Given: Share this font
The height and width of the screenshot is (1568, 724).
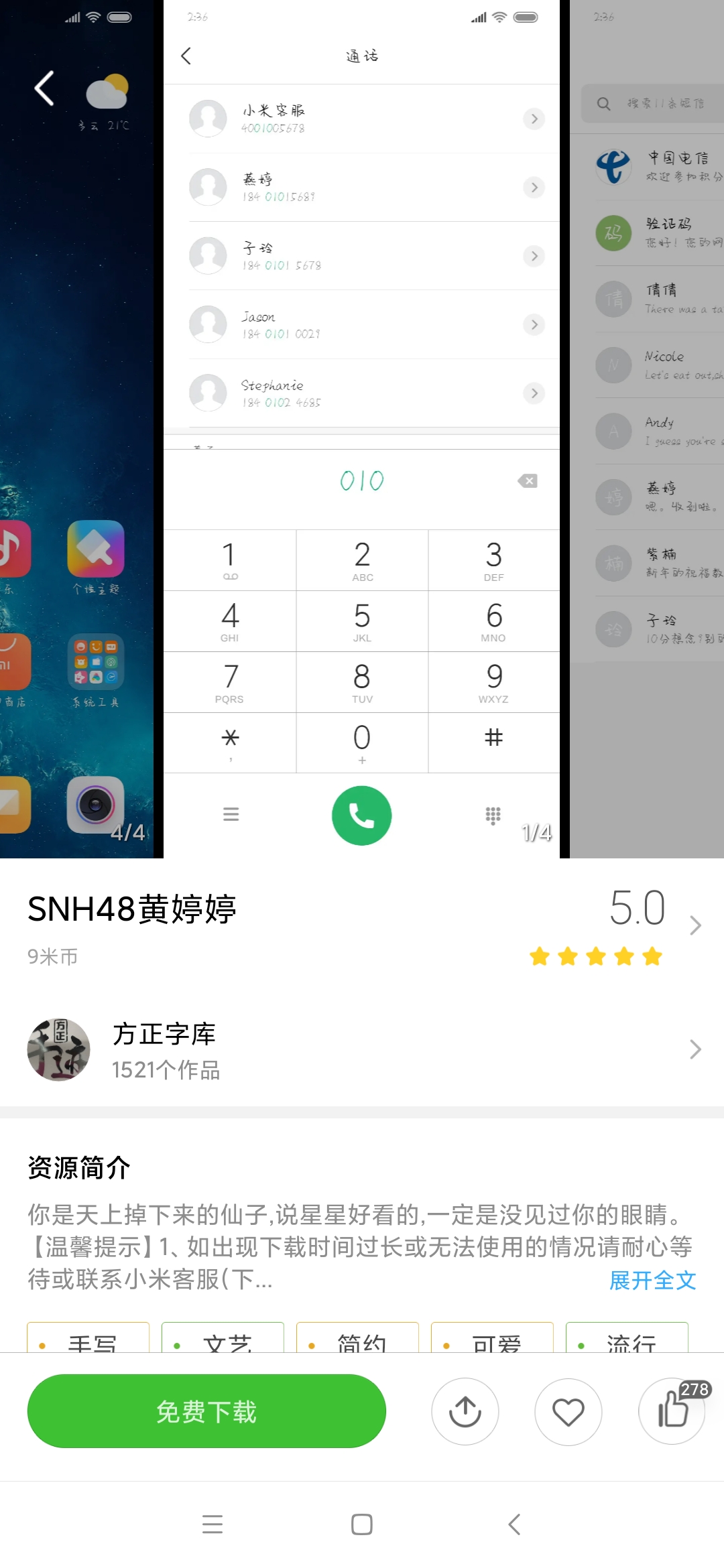Looking at the screenshot, I should point(465,1411).
